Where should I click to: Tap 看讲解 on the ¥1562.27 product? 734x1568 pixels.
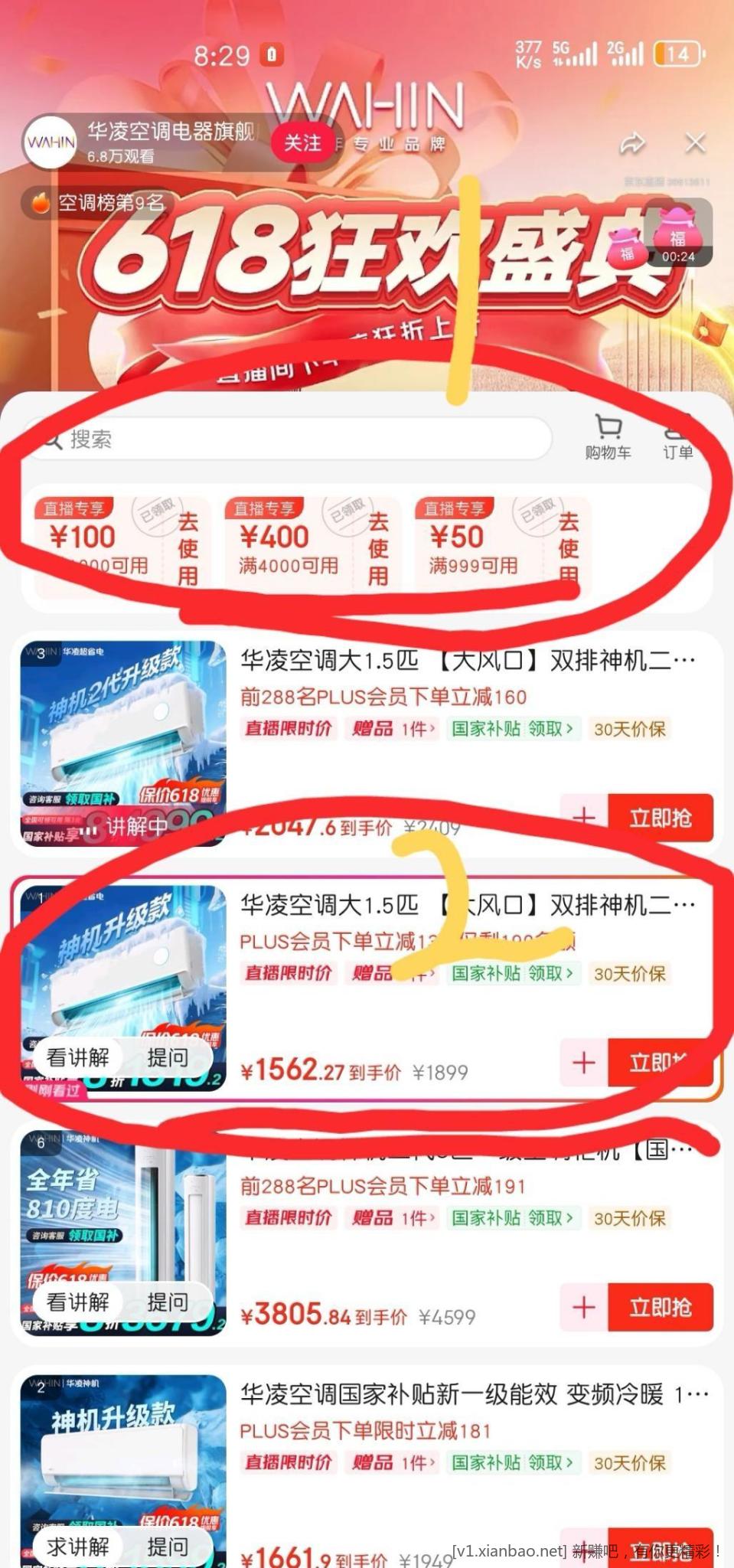(x=77, y=1057)
